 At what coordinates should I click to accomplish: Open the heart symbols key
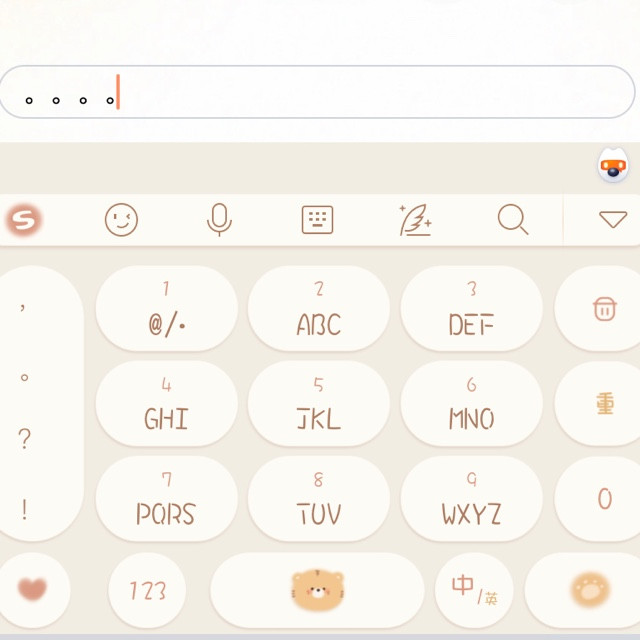pyautogui.click(x=32, y=590)
